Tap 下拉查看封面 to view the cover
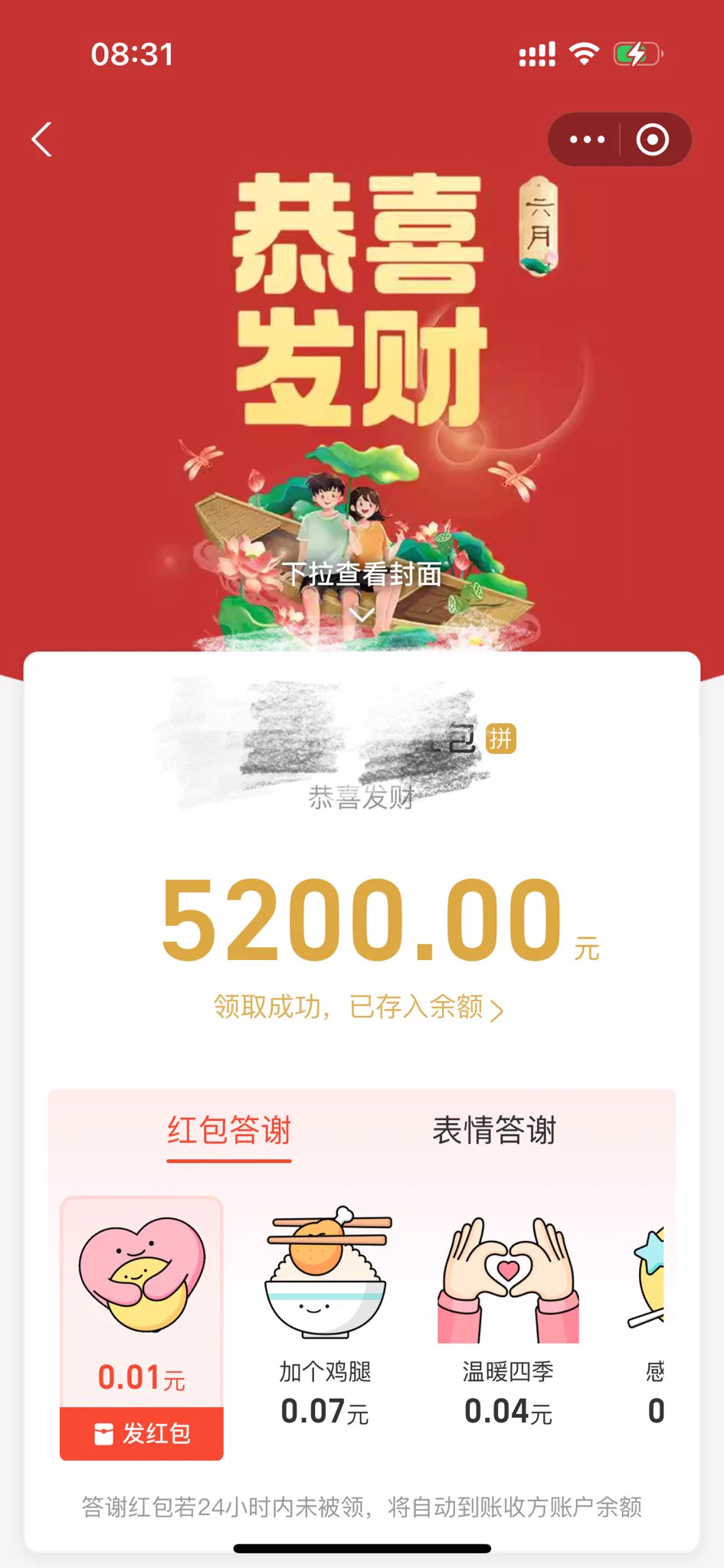 (x=362, y=575)
